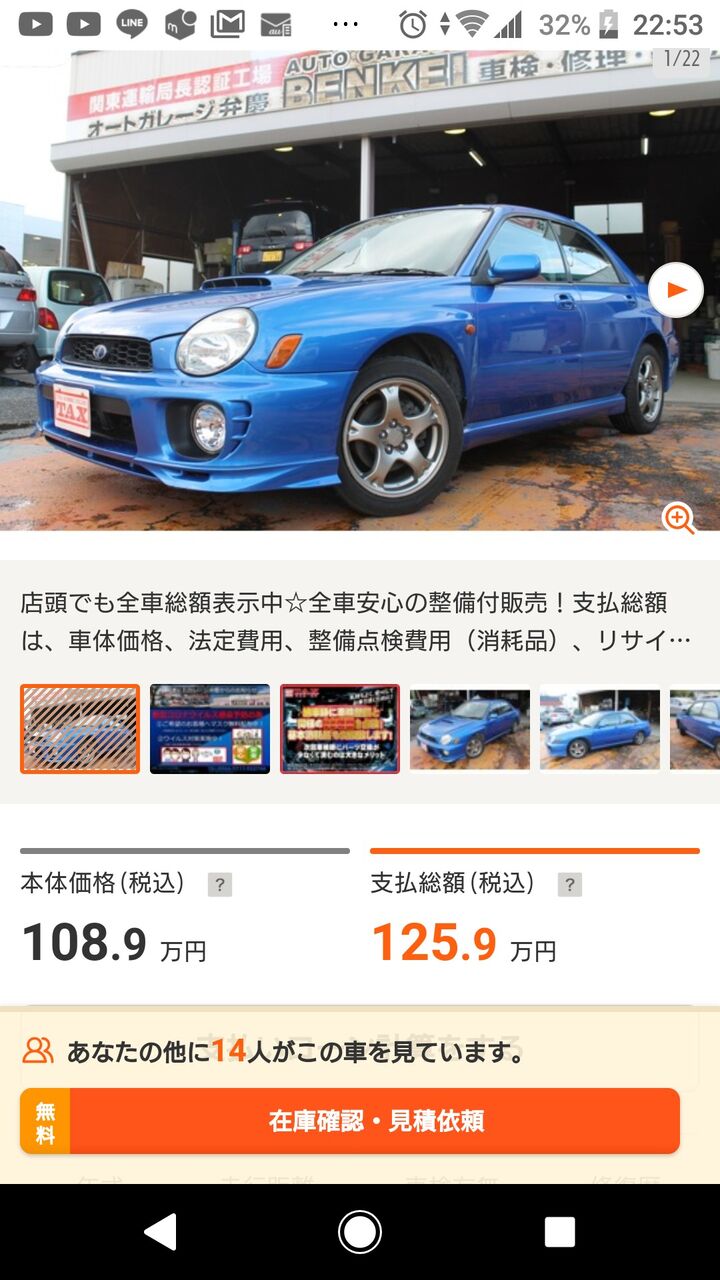View the fourth thumbnail, the car's front-left angle
Viewport: 720px width, 1280px height.
click(470, 729)
